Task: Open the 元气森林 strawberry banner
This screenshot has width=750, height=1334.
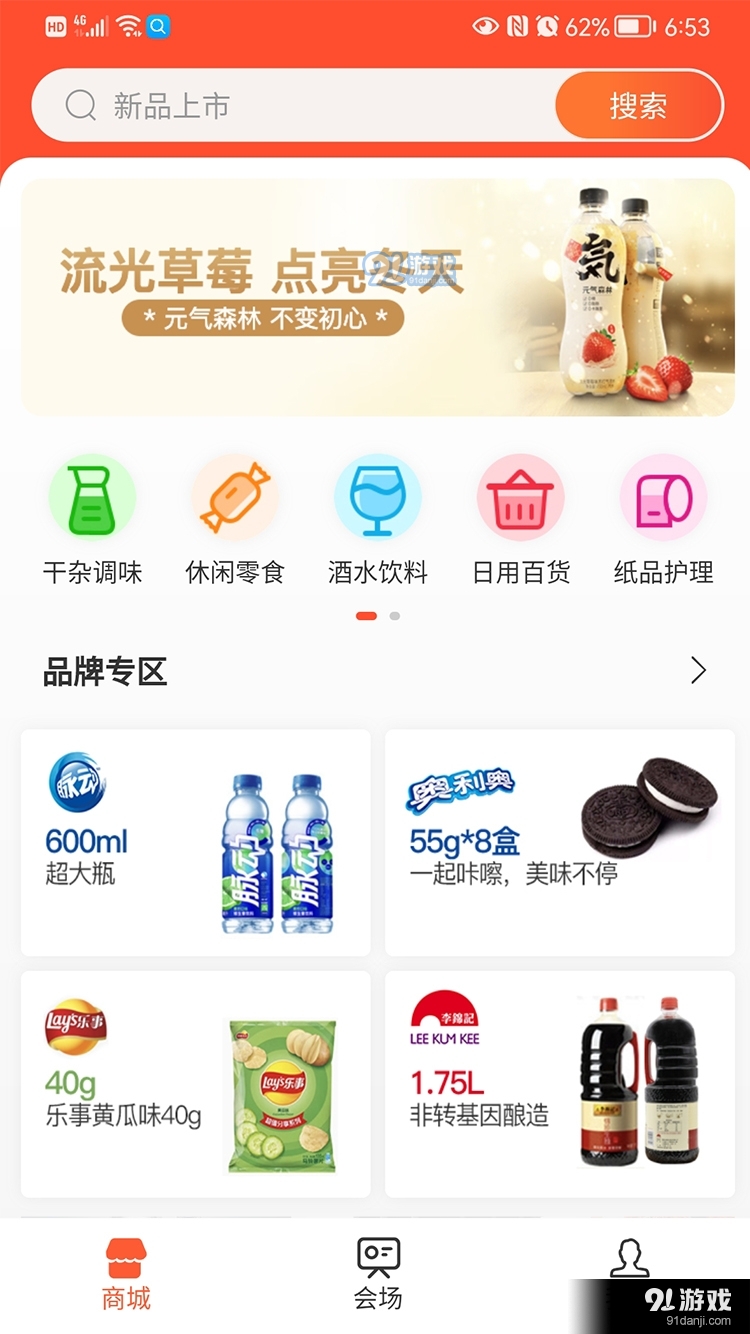Action: [x=375, y=294]
